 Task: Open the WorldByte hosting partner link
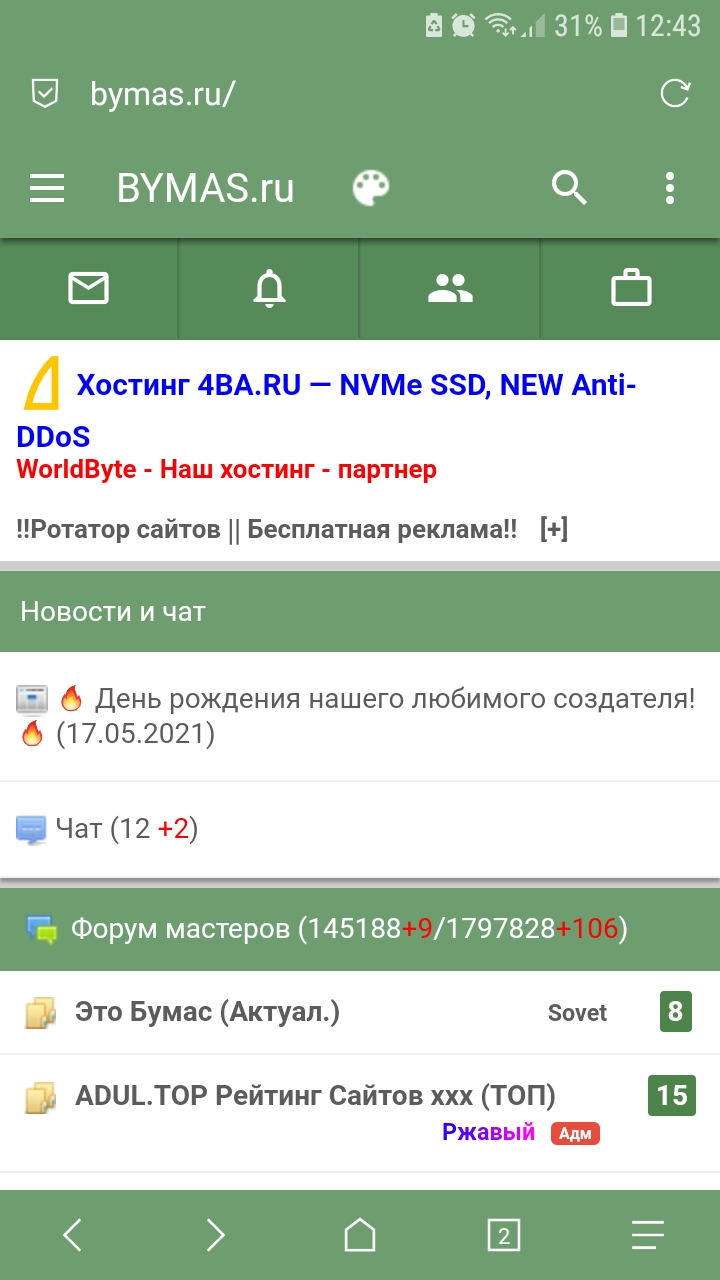[x=226, y=469]
